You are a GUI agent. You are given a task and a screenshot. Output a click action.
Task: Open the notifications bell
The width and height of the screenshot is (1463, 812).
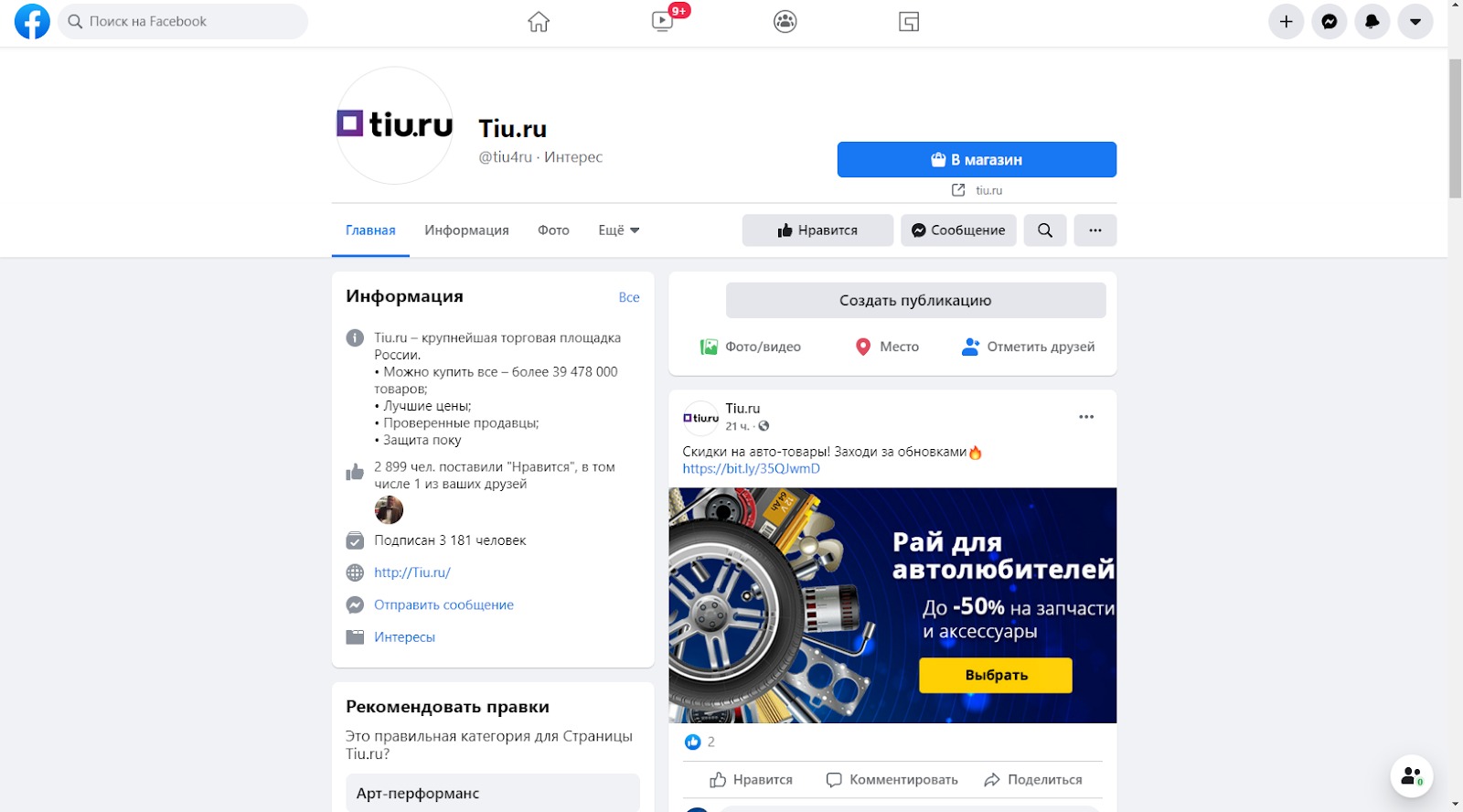tap(1372, 21)
